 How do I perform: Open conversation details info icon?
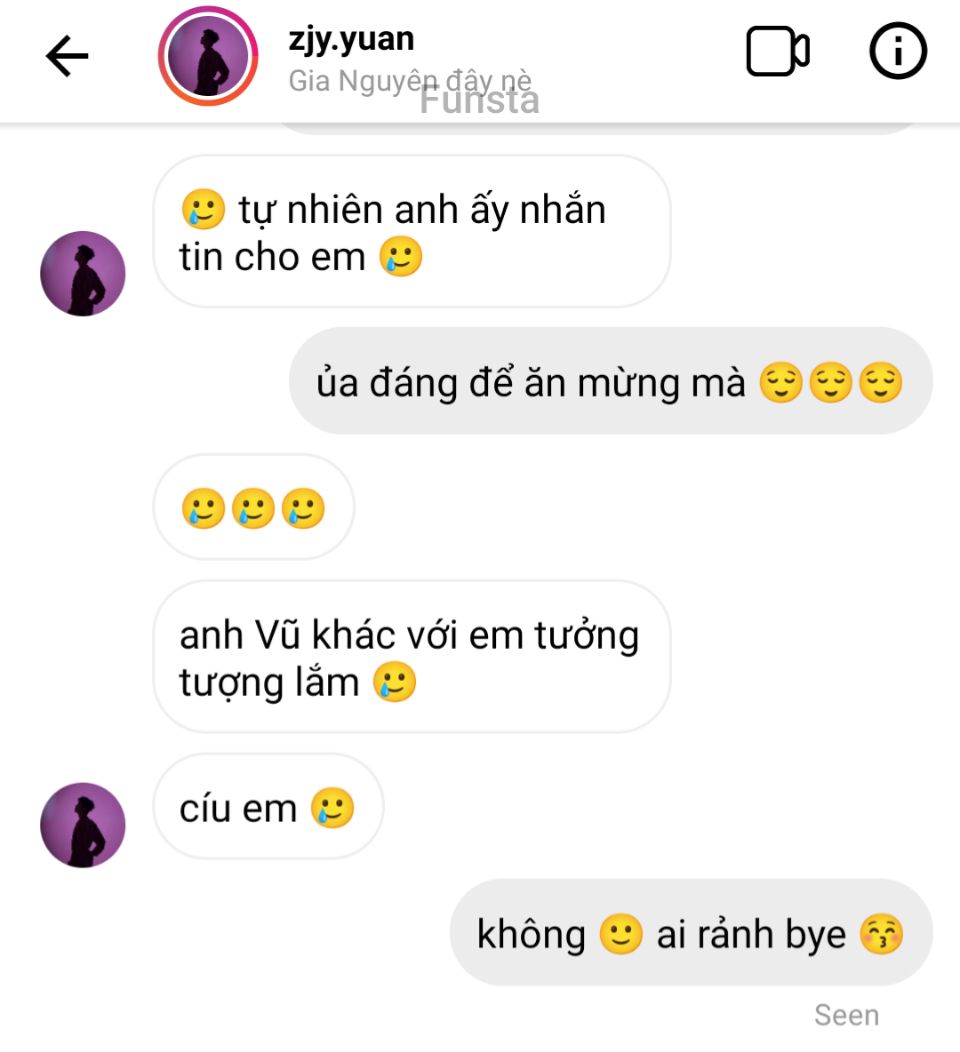click(x=897, y=52)
